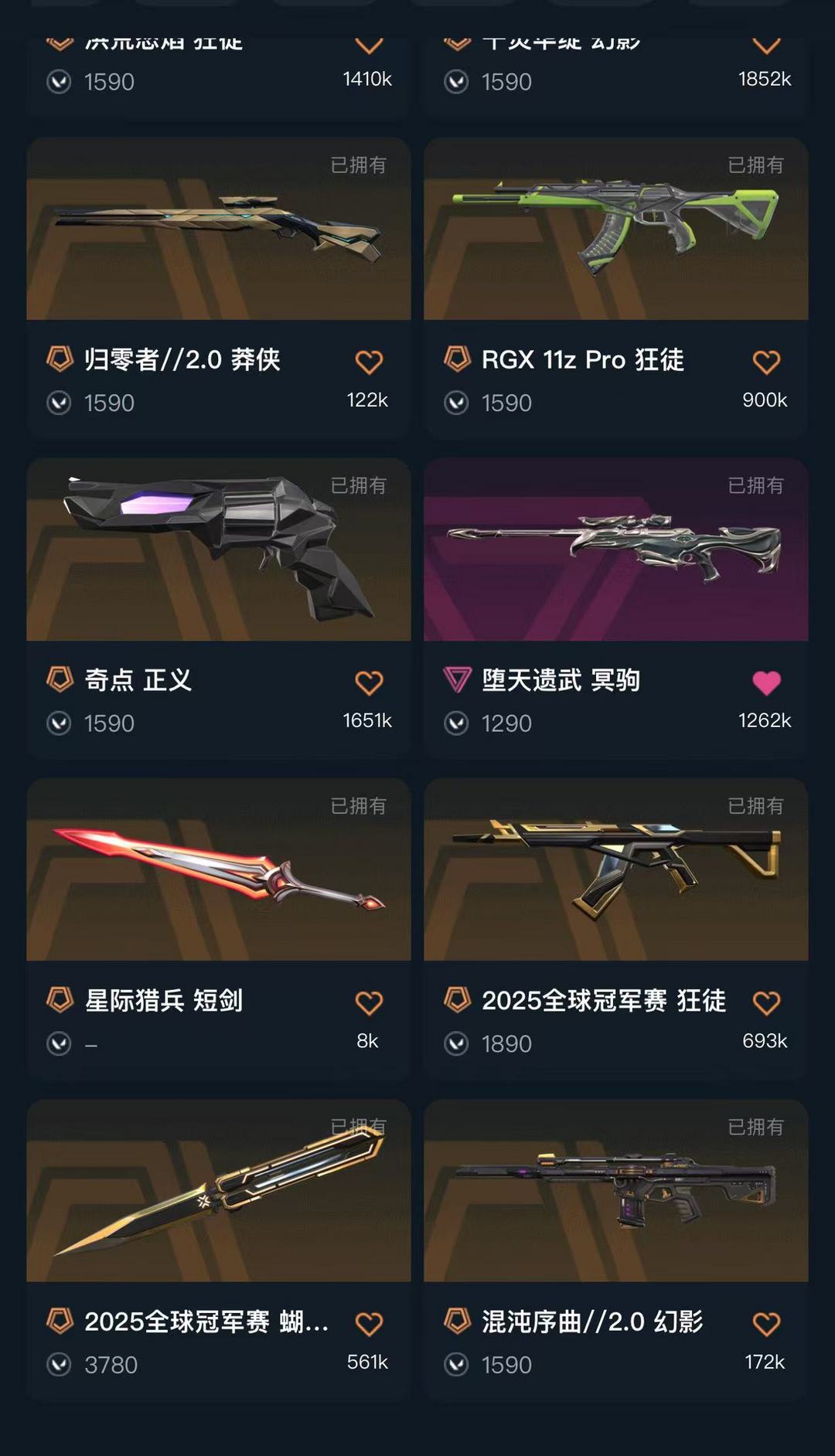
Task: Click the VP icon next to price 1290
Action: click(458, 723)
